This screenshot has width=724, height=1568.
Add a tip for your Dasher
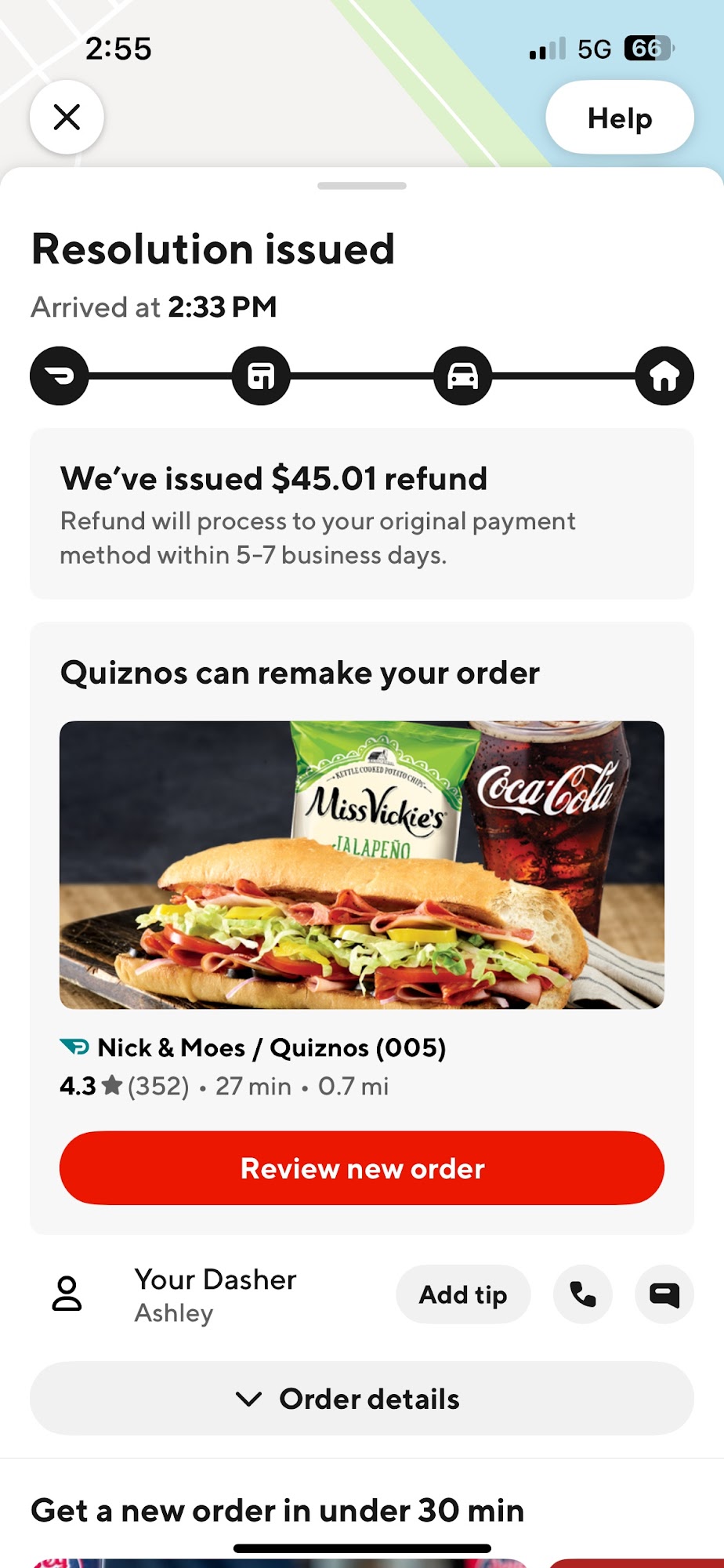click(x=463, y=1294)
